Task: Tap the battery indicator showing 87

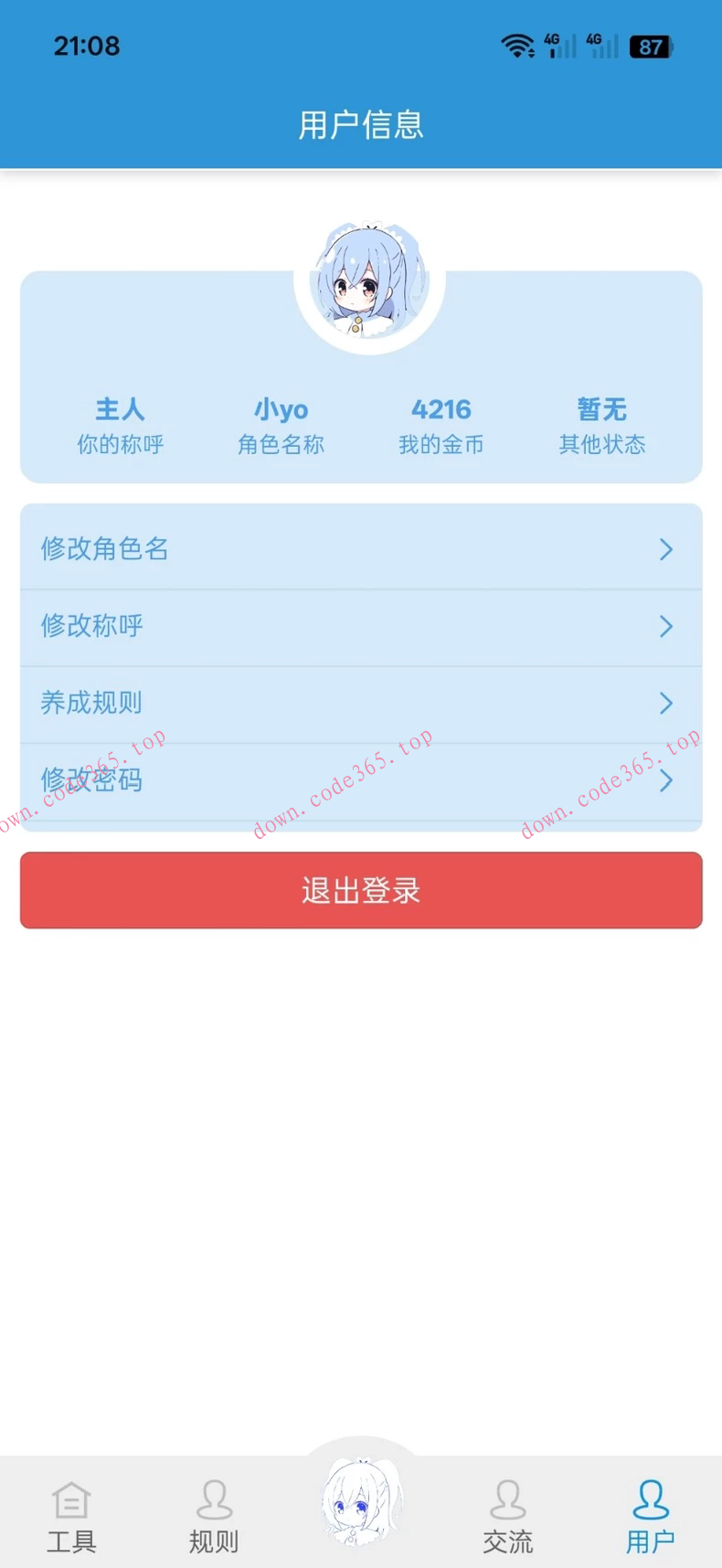Action: (651, 47)
